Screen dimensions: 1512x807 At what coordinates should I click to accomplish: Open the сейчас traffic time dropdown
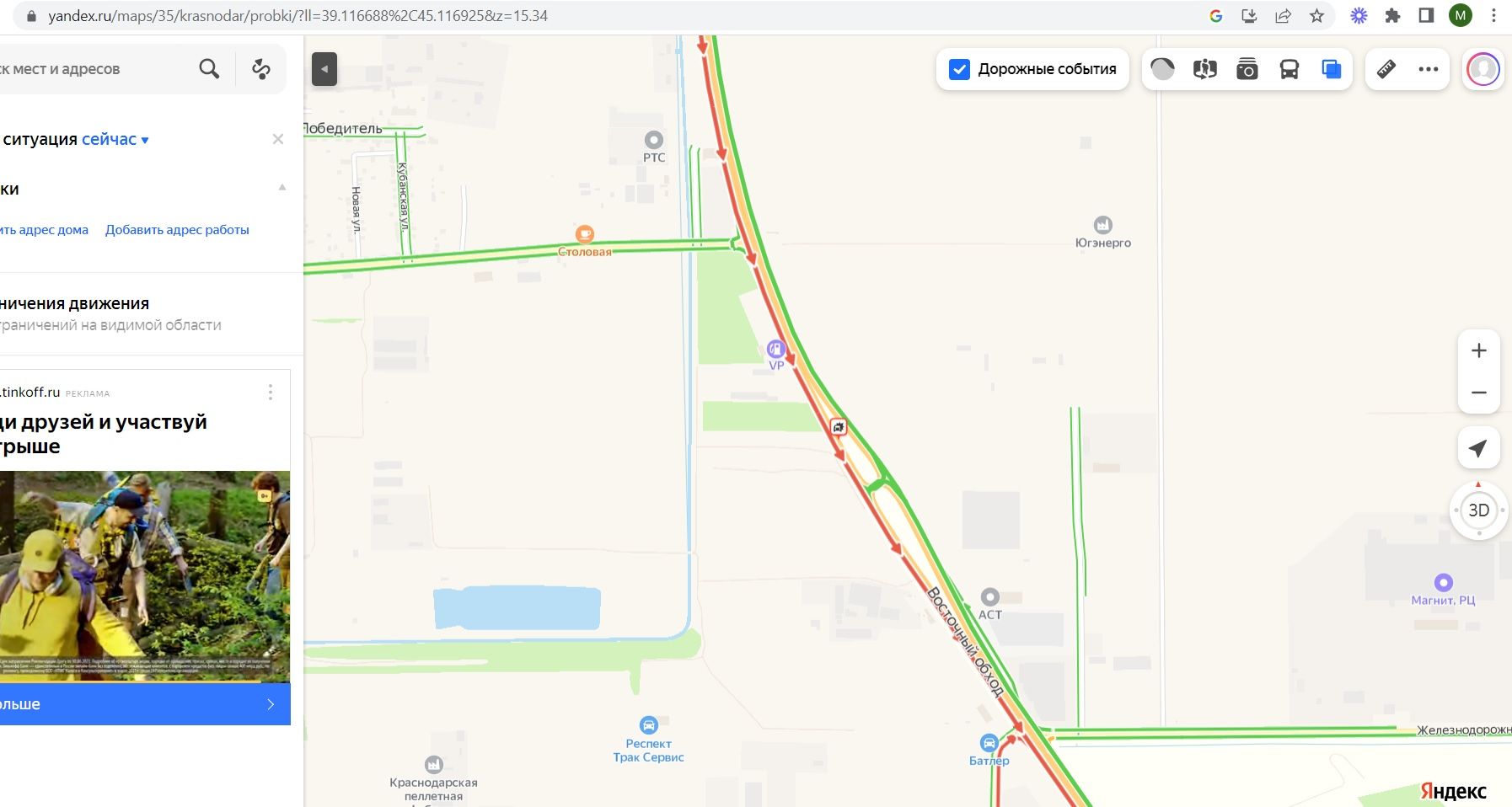[115, 140]
